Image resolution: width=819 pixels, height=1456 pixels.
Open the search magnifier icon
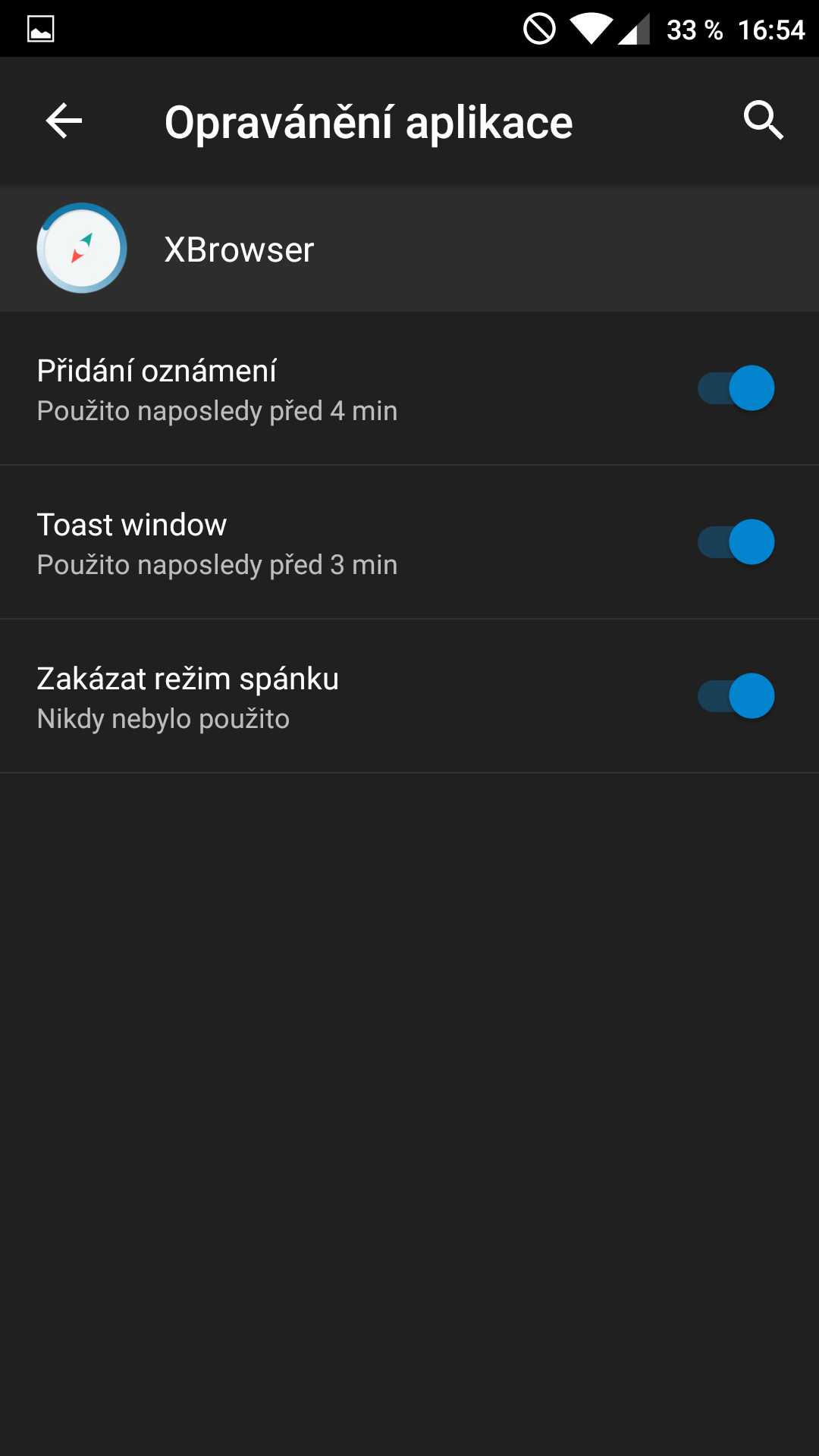763,121
